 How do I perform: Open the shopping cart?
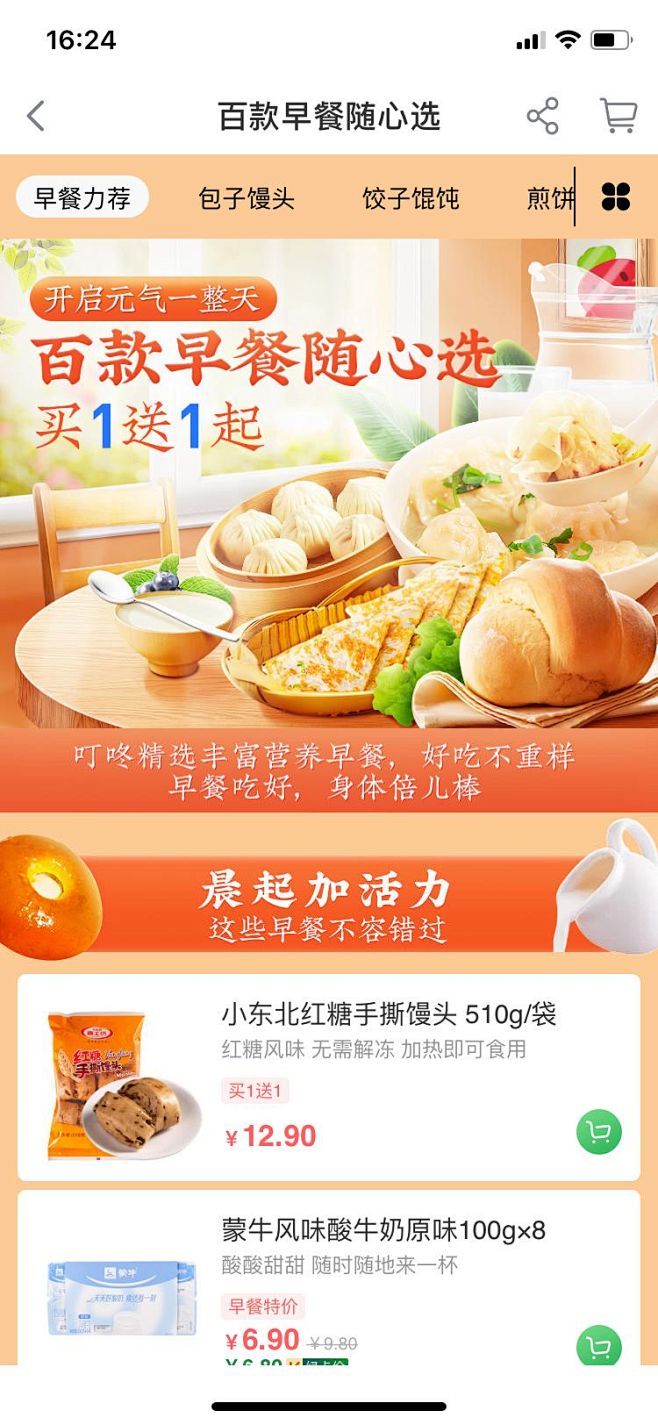tap(618, 117)
